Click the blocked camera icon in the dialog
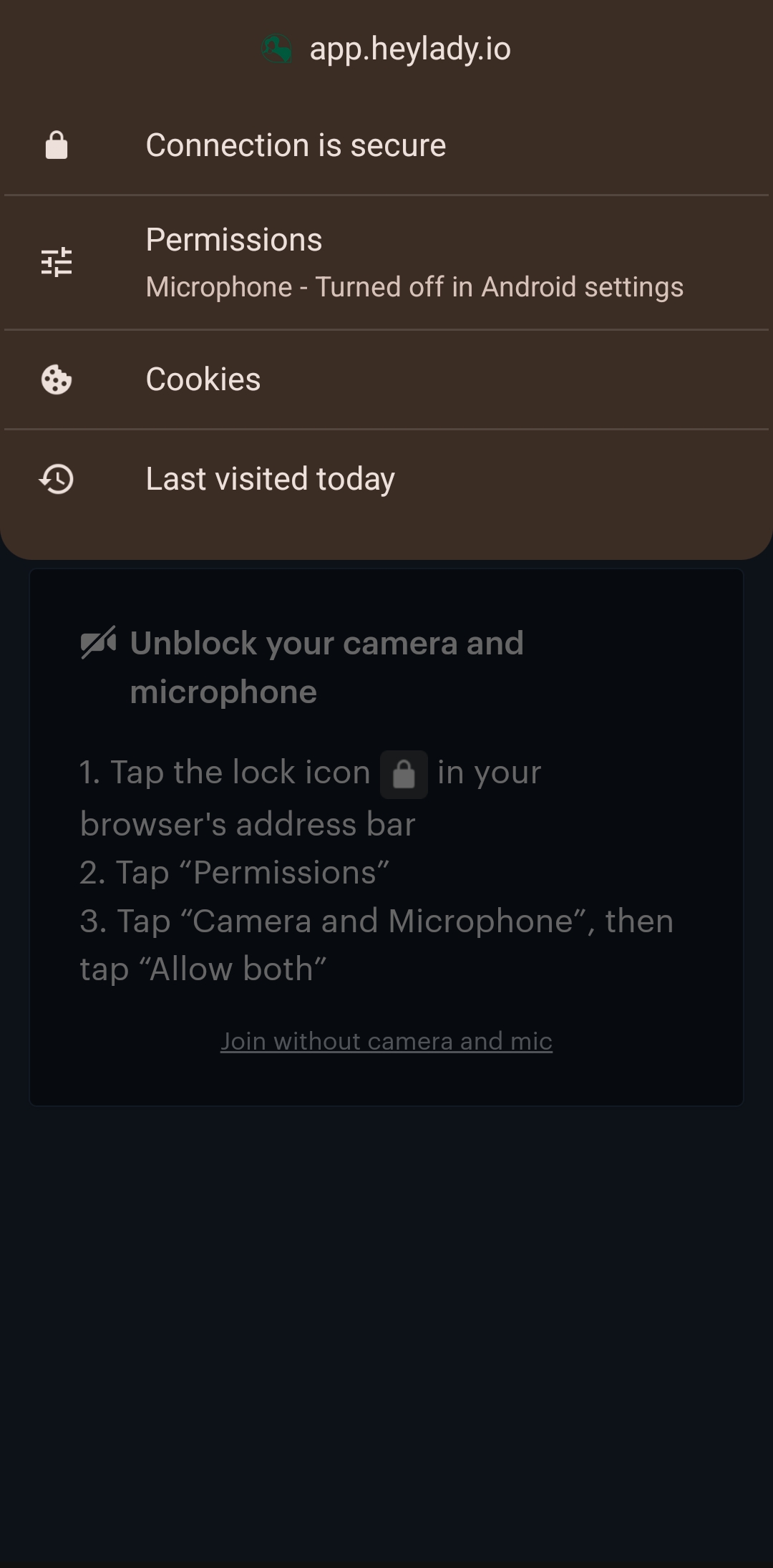The height and width of the screenshot is (1568, 773). click(x=99, y=642)
